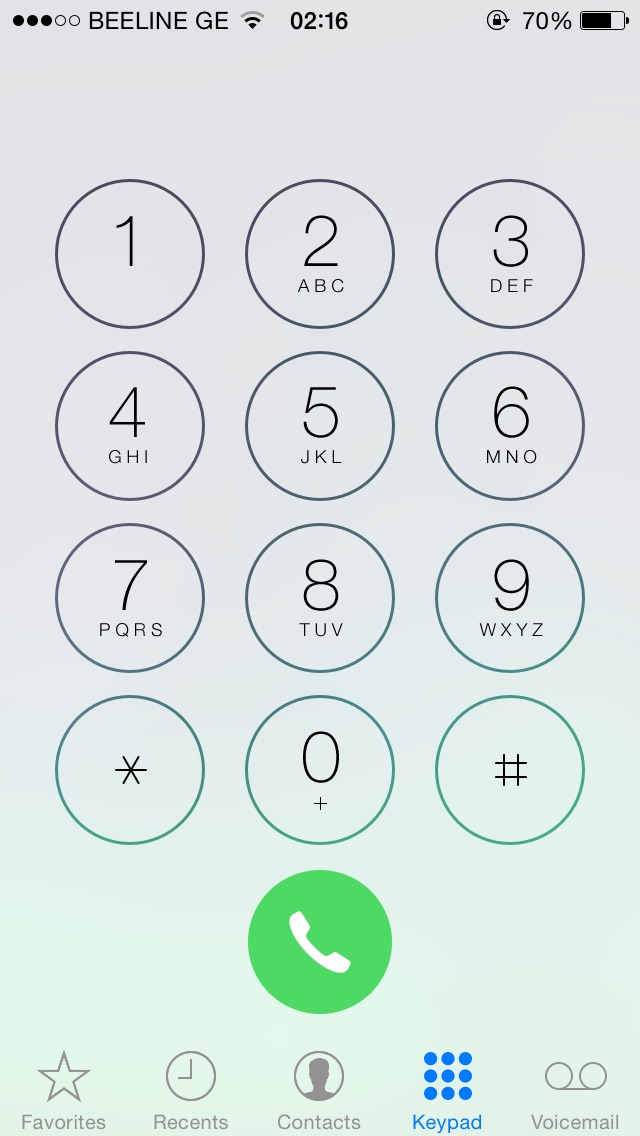
Task: Start the call with green phone button
Action: [320, 942]
